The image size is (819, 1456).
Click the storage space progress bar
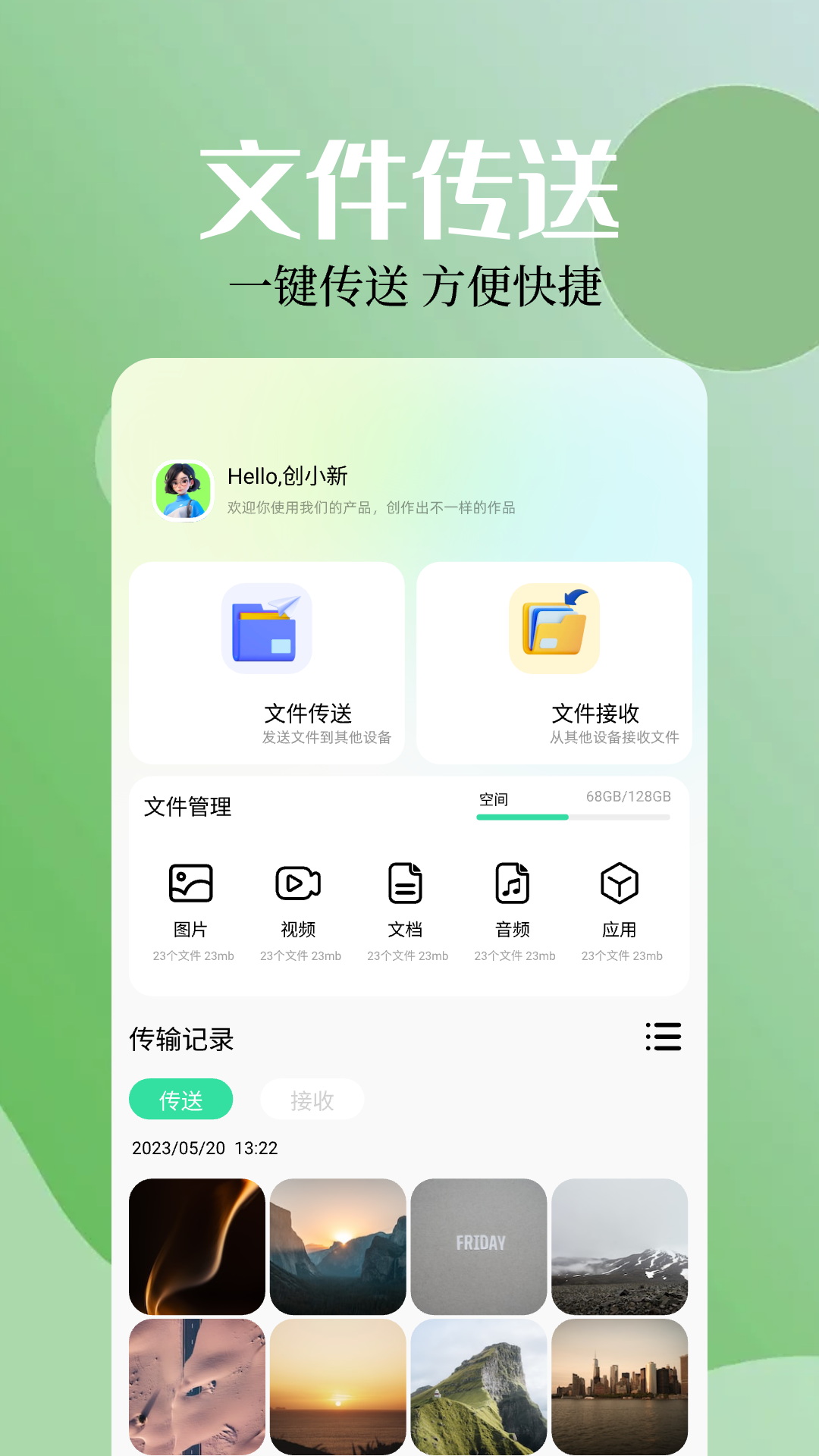(x=573, y=817)
